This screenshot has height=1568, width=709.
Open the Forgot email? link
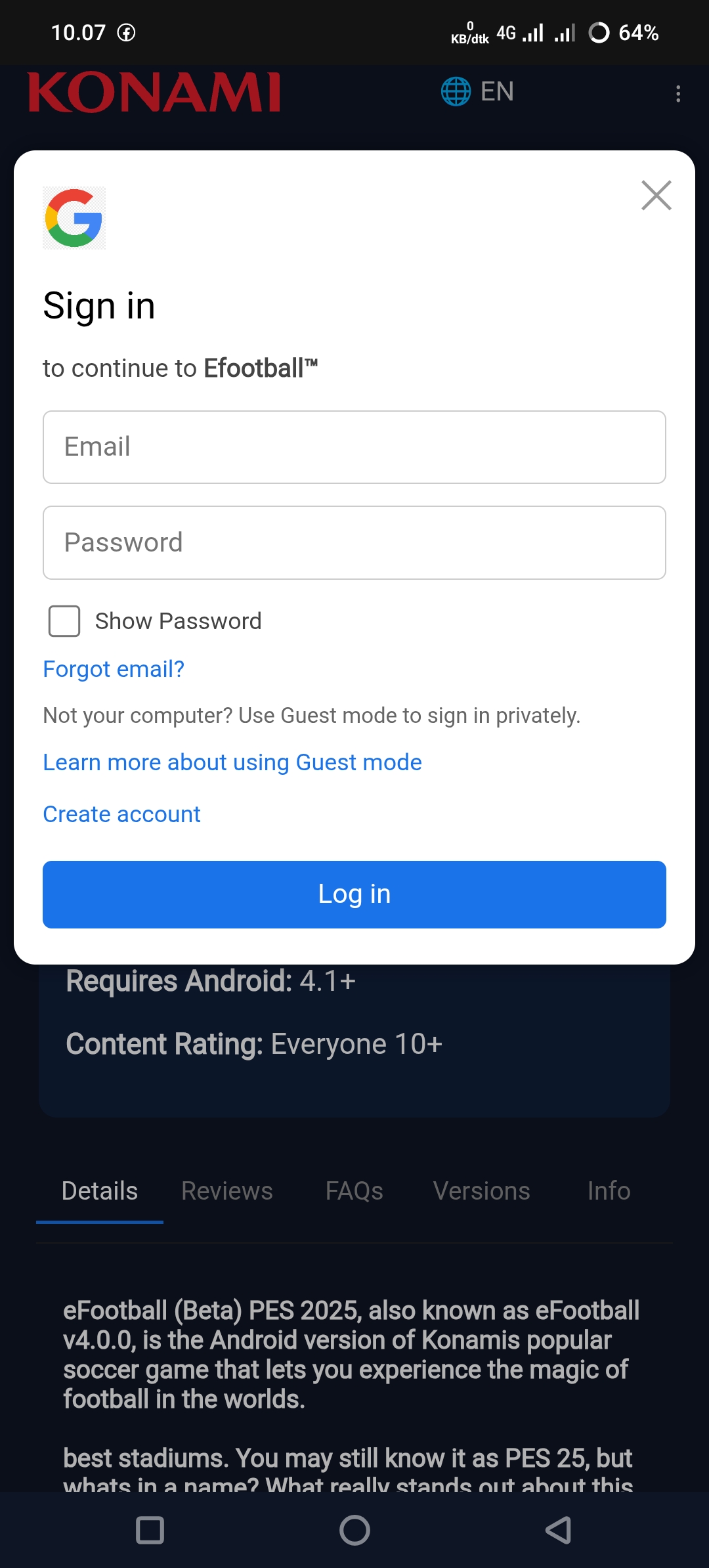(x=114, y=669)
